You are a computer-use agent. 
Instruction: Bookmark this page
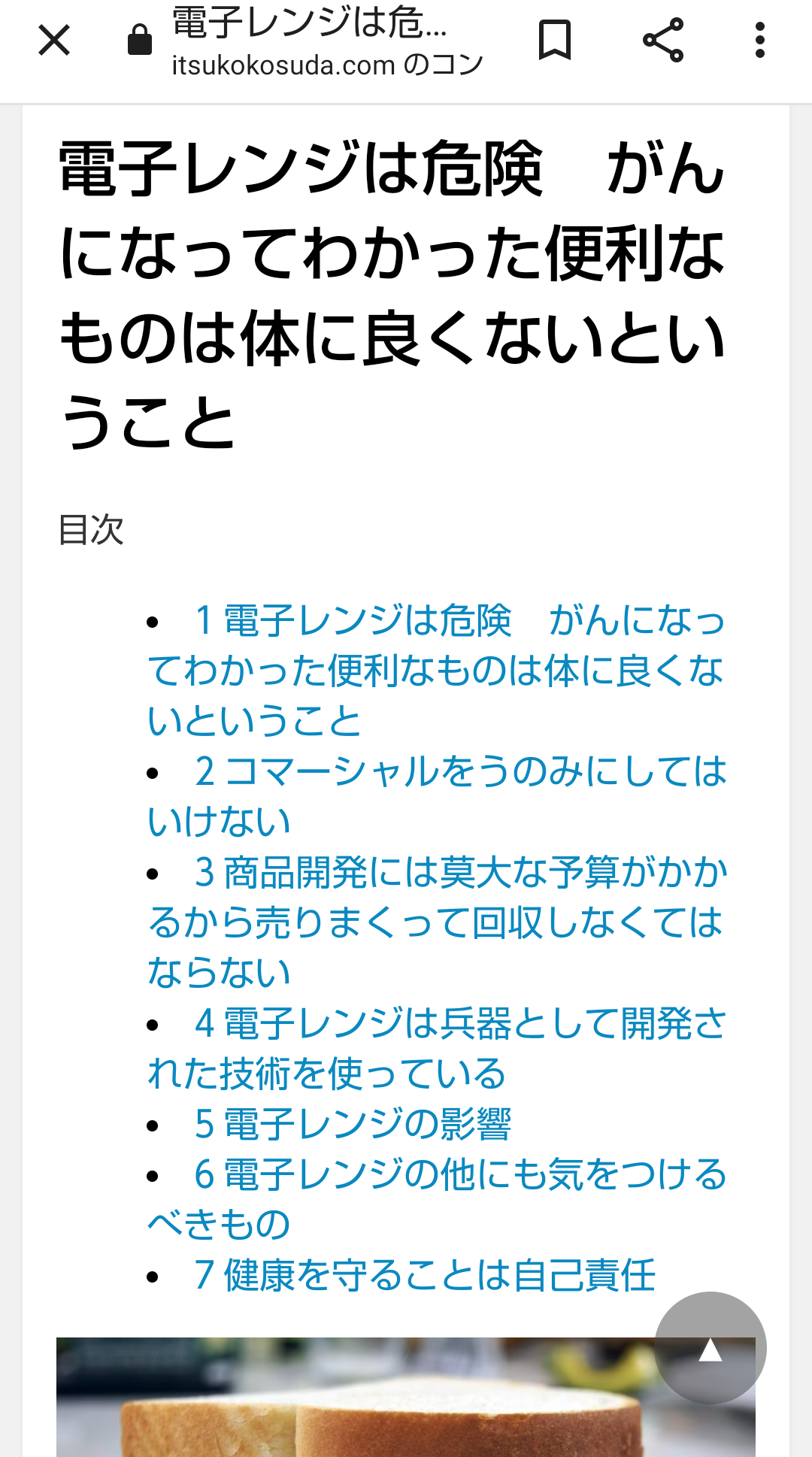pos(555,41)
